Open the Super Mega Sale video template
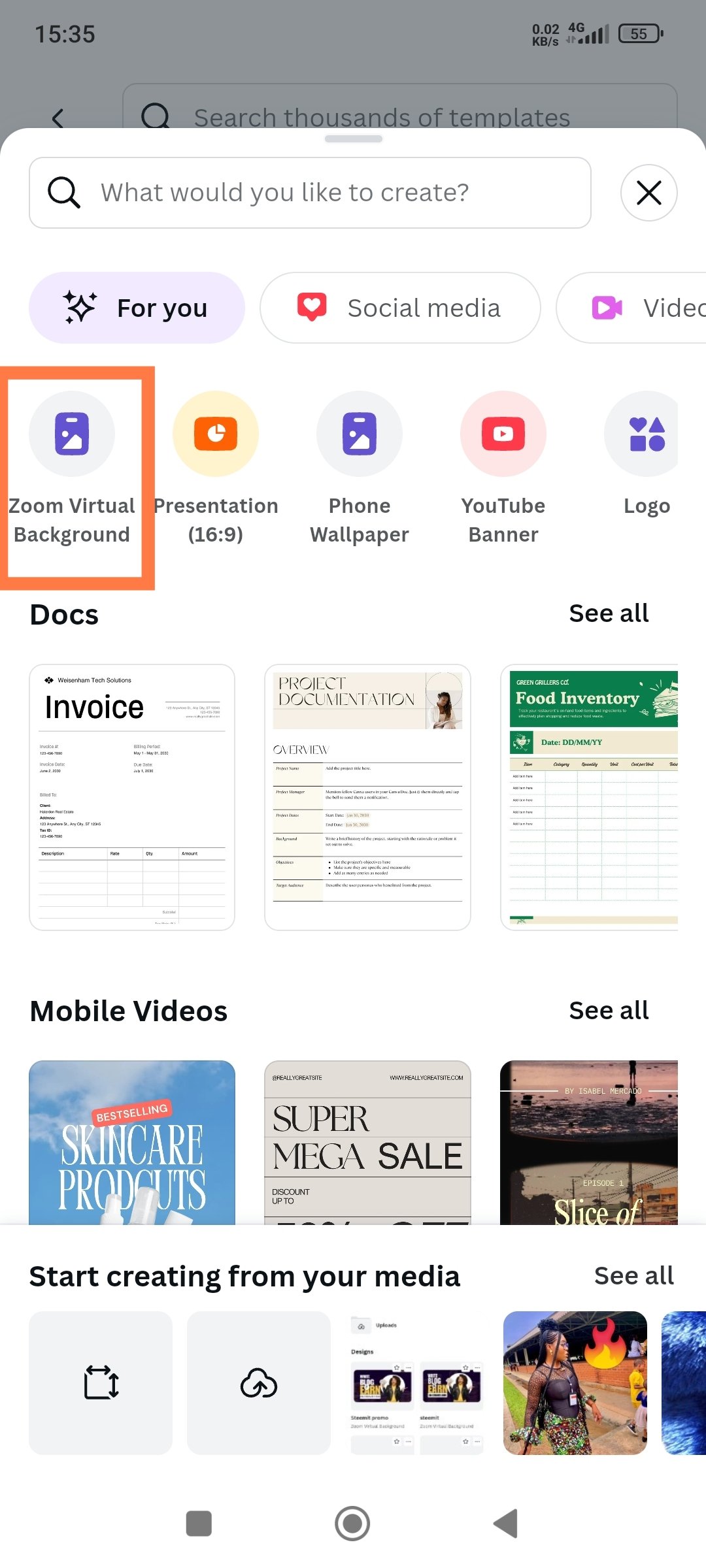This screenshot has height=1568, width=706. (x=367, y=1143)
